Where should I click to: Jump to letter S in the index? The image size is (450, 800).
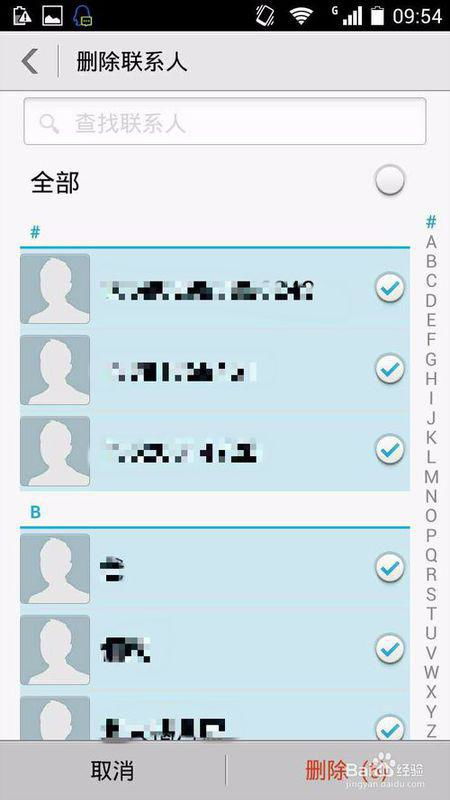[x=431, y=594]
